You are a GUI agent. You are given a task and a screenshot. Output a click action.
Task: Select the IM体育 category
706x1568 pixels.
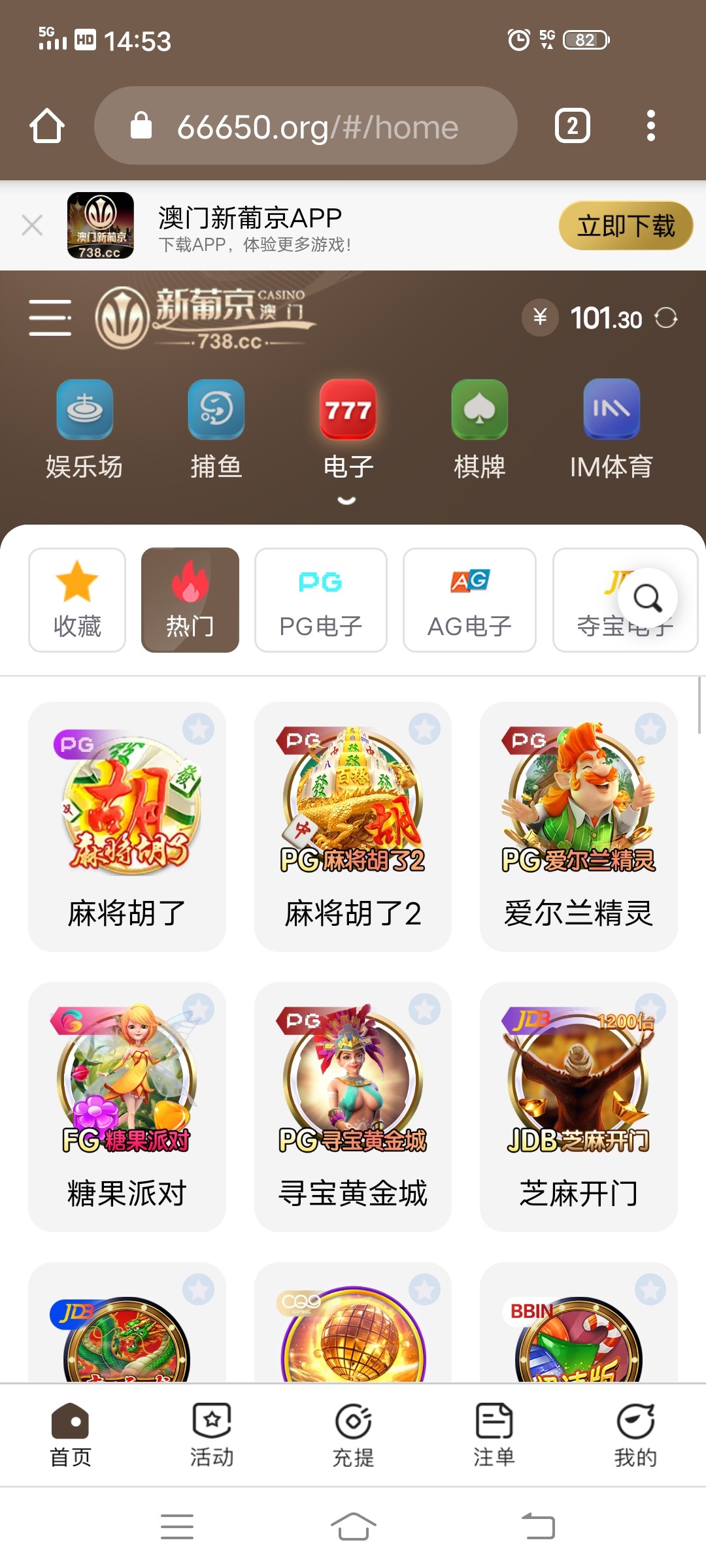coord(611,429)
